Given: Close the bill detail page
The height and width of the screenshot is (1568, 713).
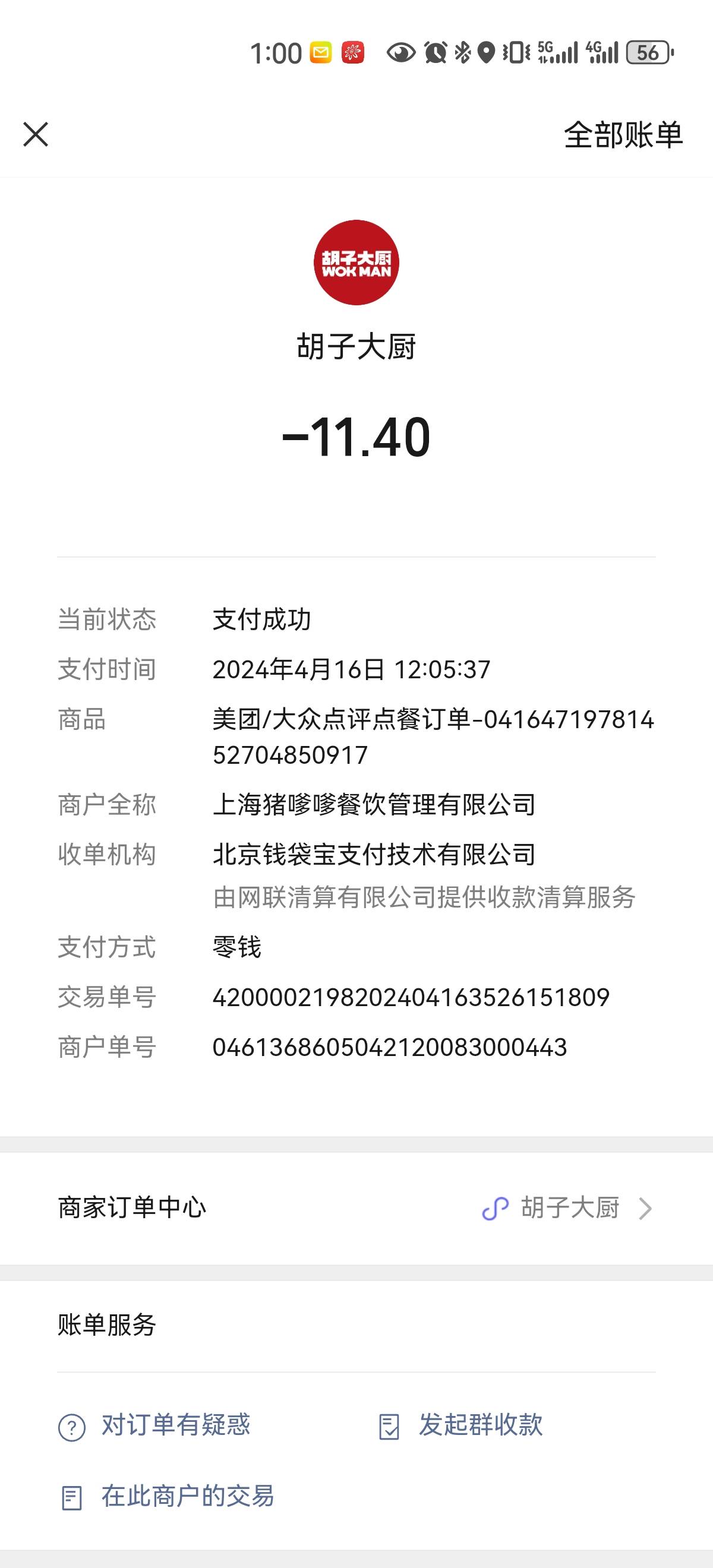Looking at the screenshot, I should pyautogui.click(x=35, y=134).
